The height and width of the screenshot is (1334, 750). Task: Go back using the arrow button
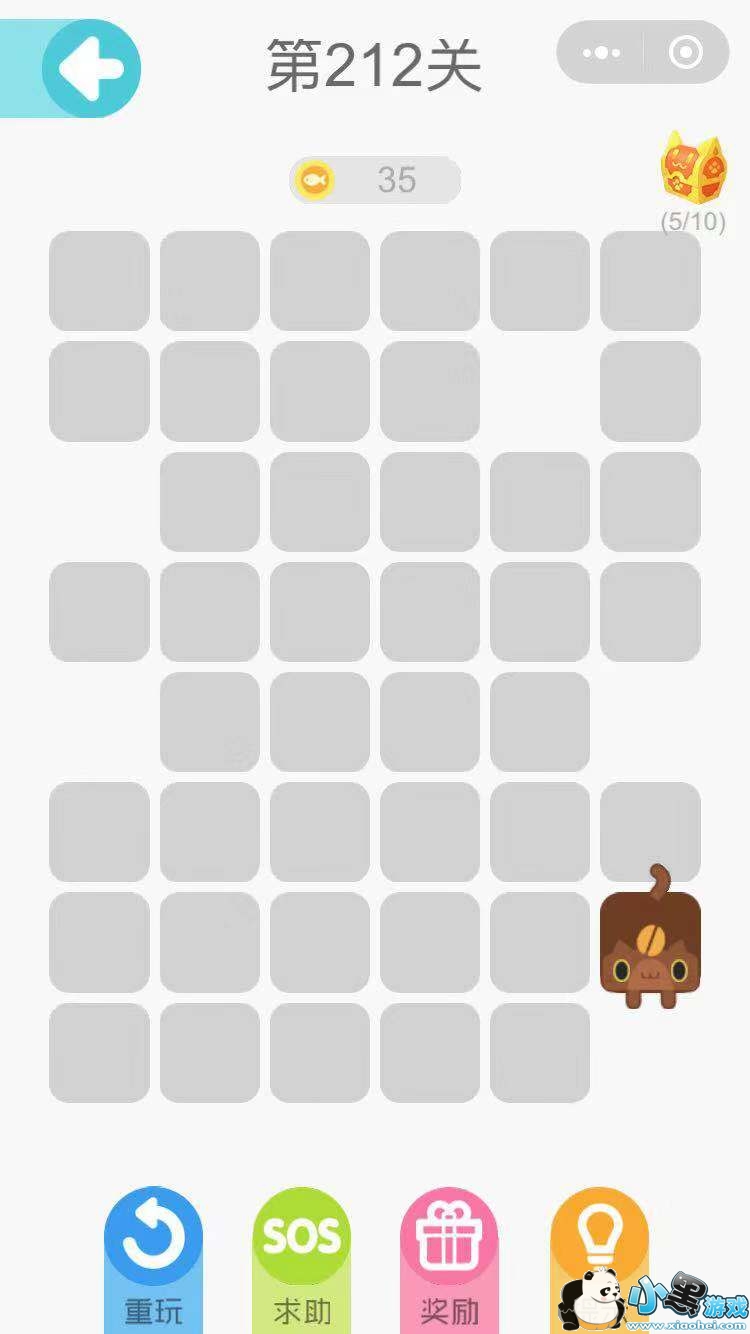pyautogui.click(x=90, y=68)
